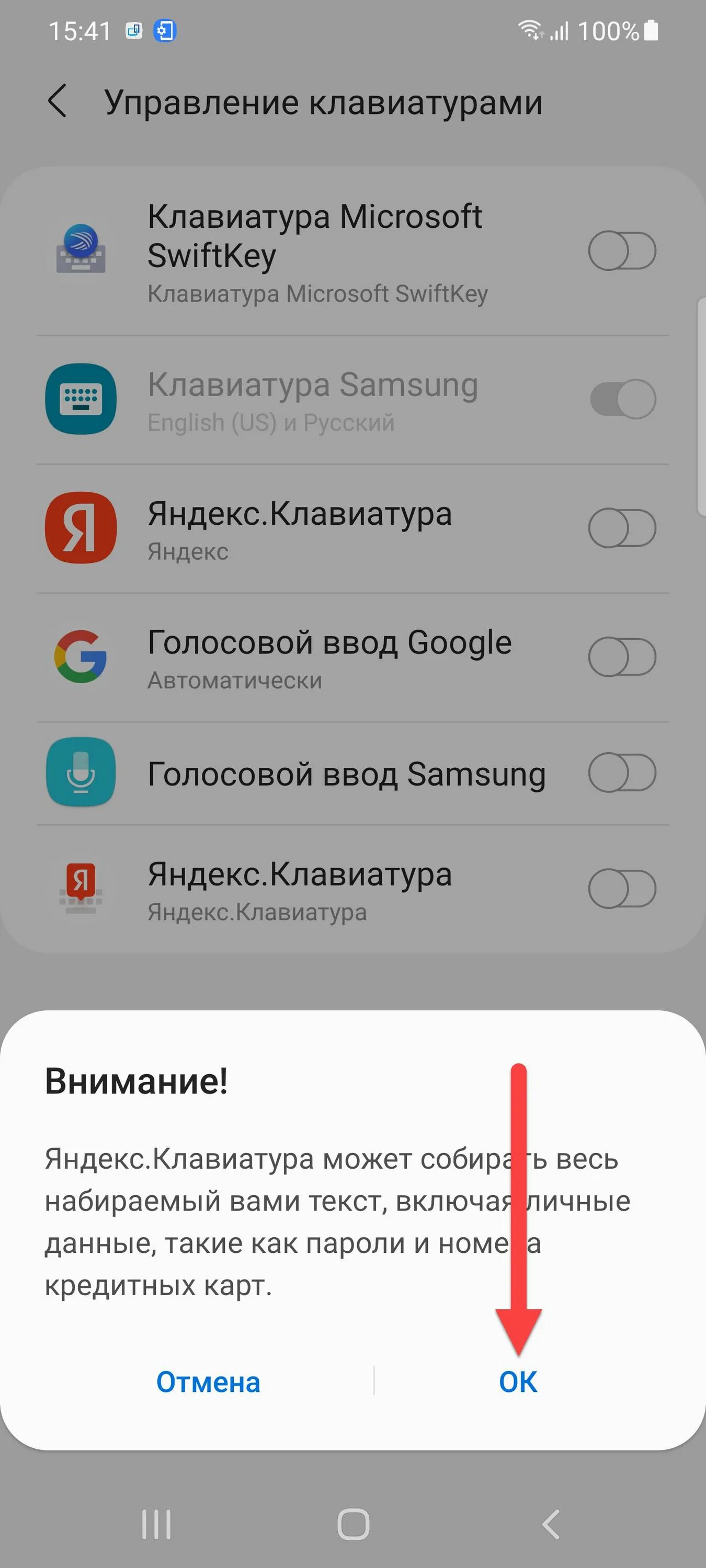The height and width of the screenshot is (1568, 706).
Task: Enable Клавиатура Microsoft SwiftKey switch
Action: [621, 250]
